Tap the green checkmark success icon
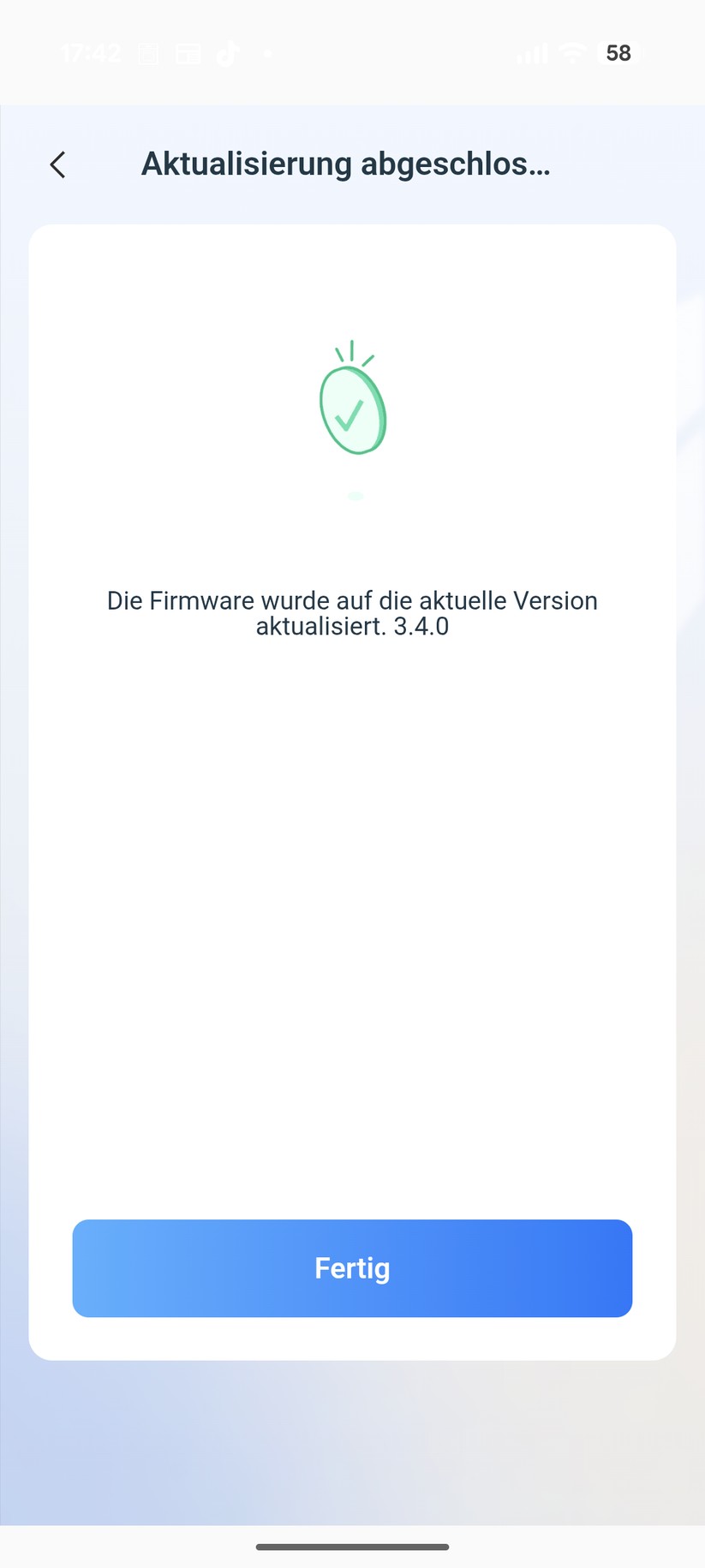Screen dimensions: 705x1568 352,409
